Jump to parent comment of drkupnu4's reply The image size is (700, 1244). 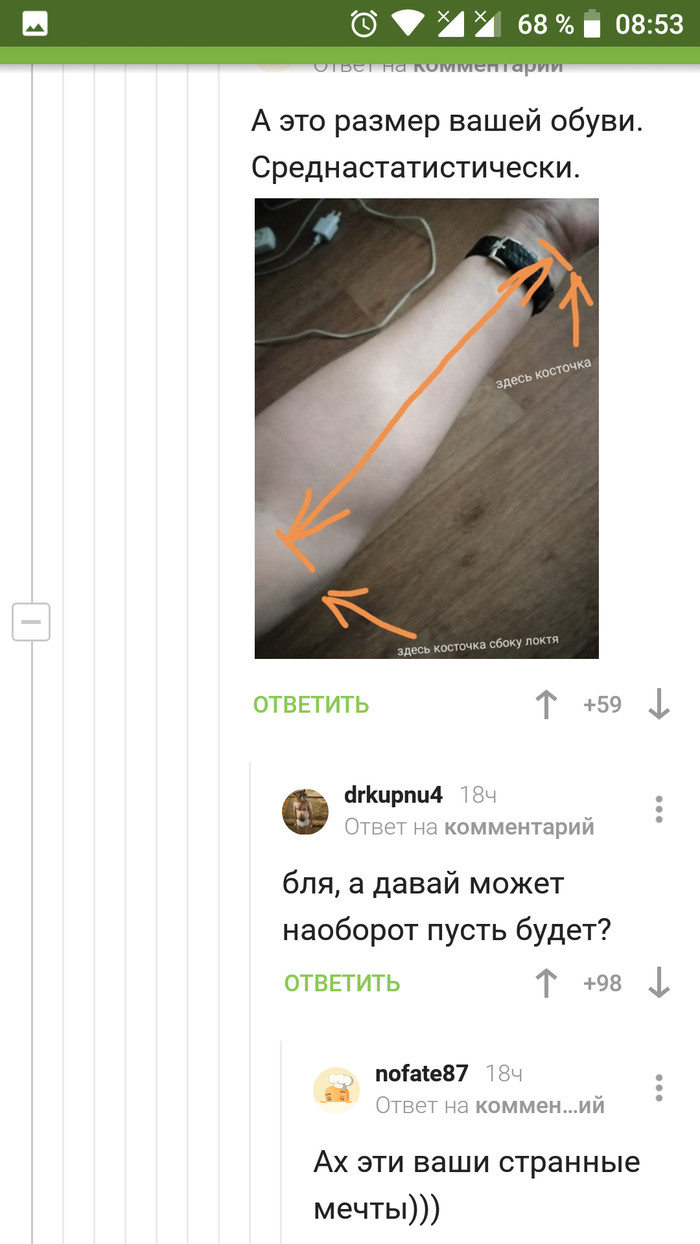[x=518, y=827]
